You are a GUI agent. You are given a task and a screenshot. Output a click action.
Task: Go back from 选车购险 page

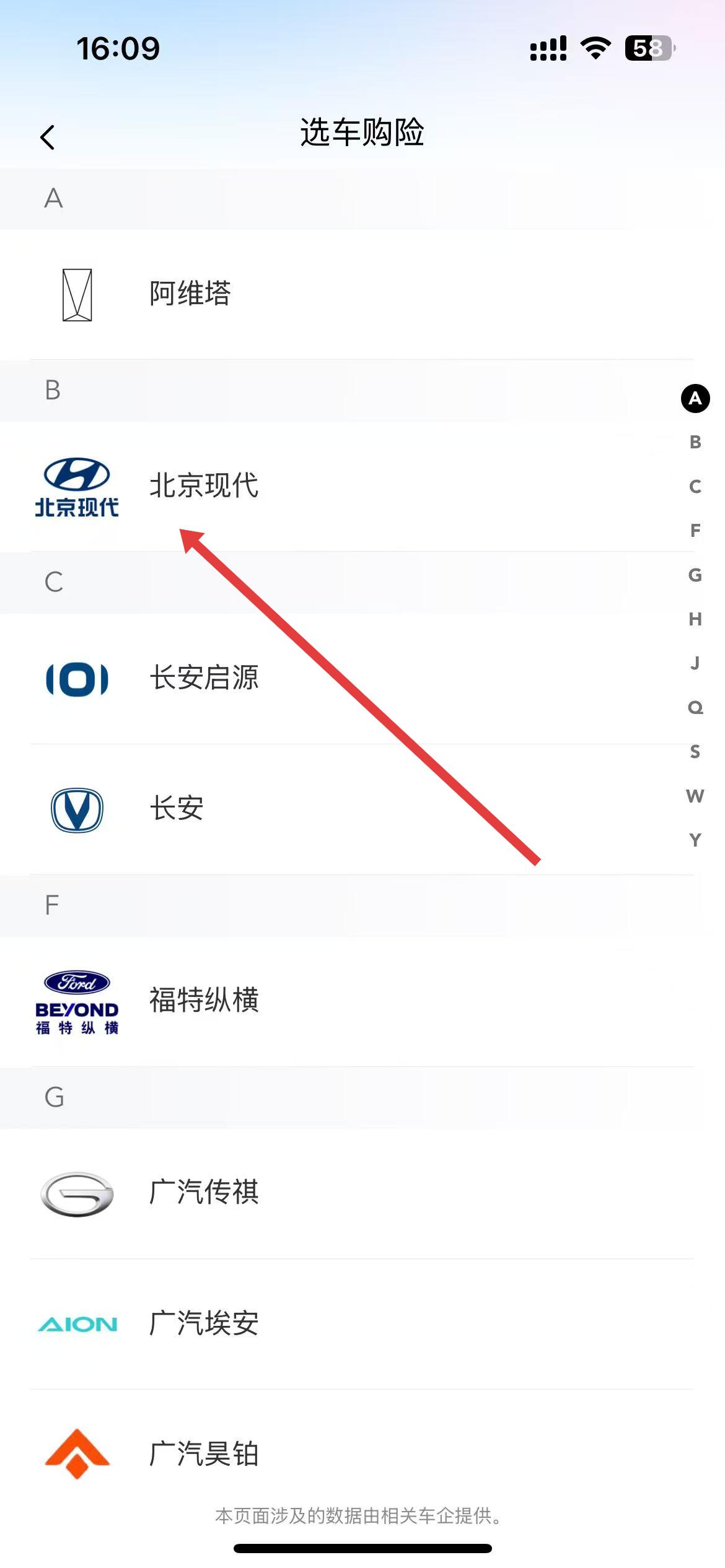point(48,137)
